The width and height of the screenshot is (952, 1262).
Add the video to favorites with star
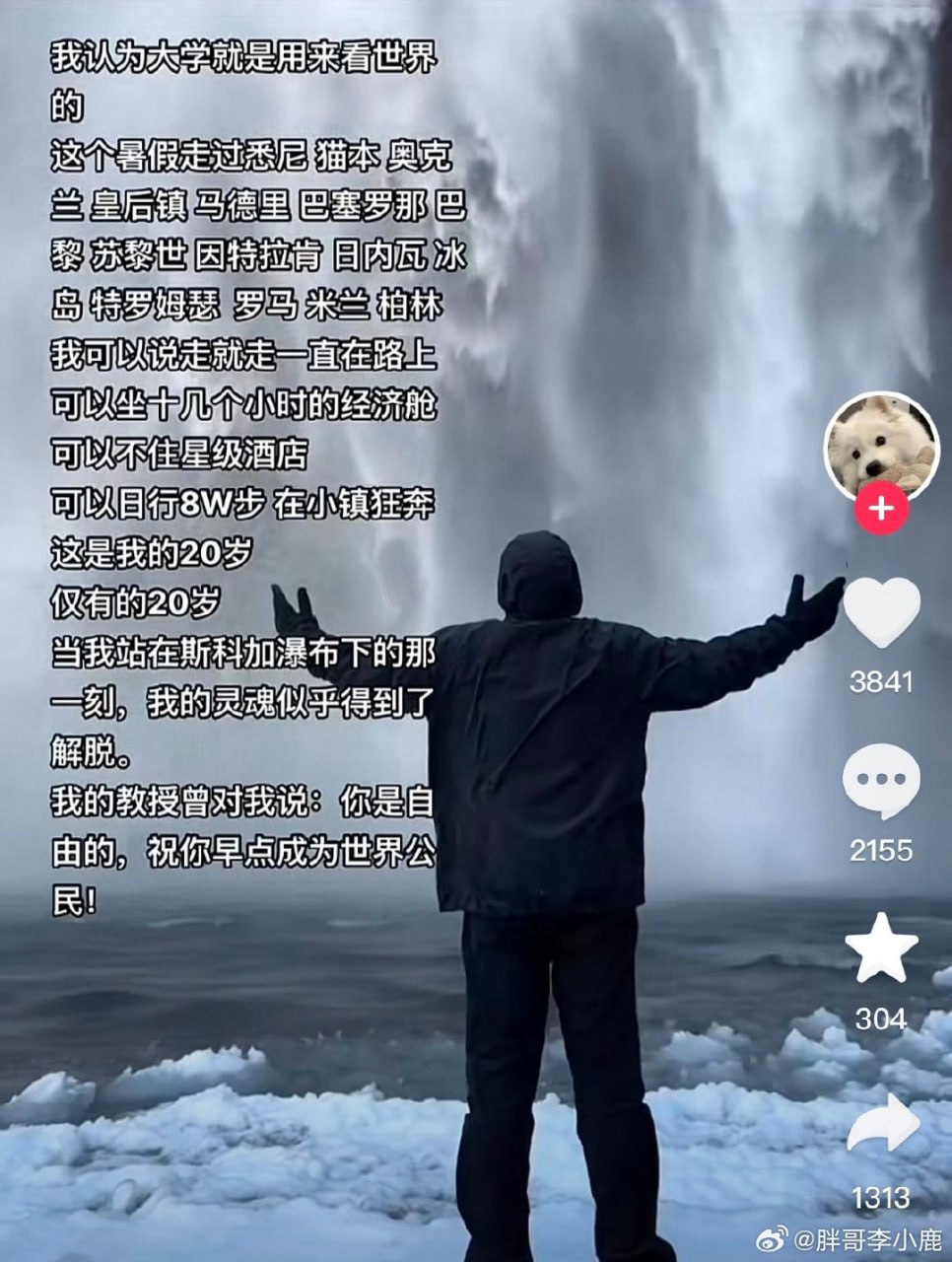click(x=881, y=949)
